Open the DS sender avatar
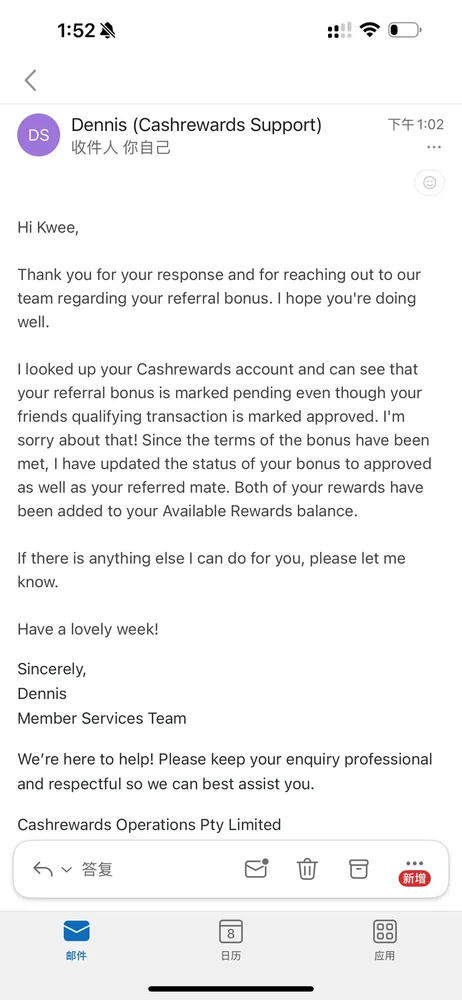This screenshot has height=1000, width=462. [38, 135]
